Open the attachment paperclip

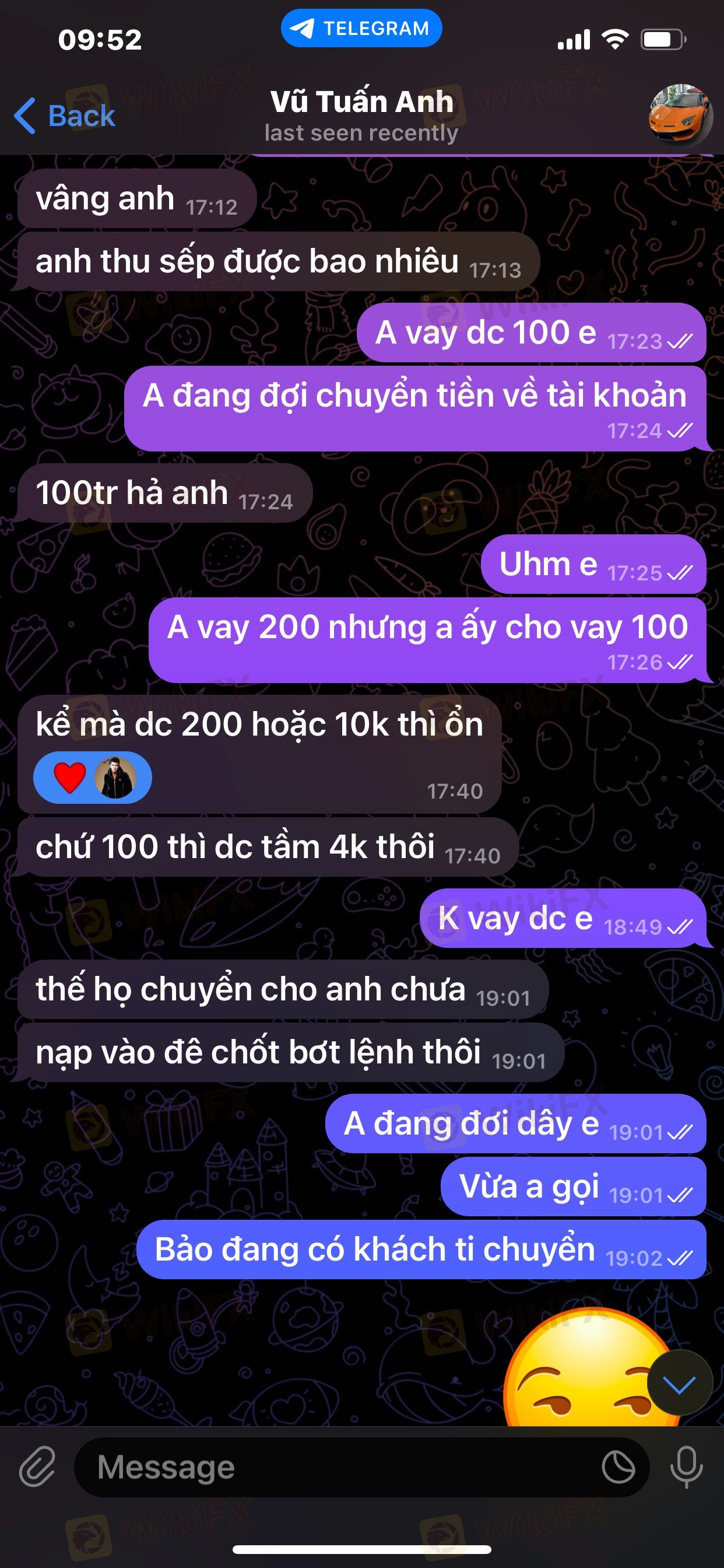point(37,1468)
